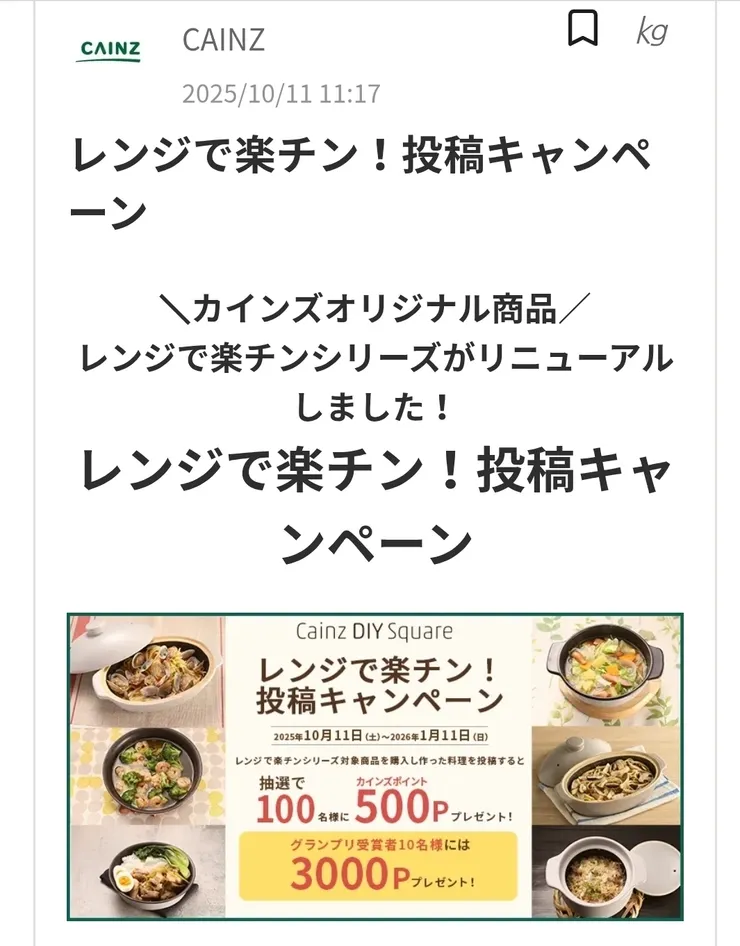This screenshot has height=946, width=740.
Task: Tap the レンジで楽チンシリーズ リニューアル announcement text
Action: 370,358
